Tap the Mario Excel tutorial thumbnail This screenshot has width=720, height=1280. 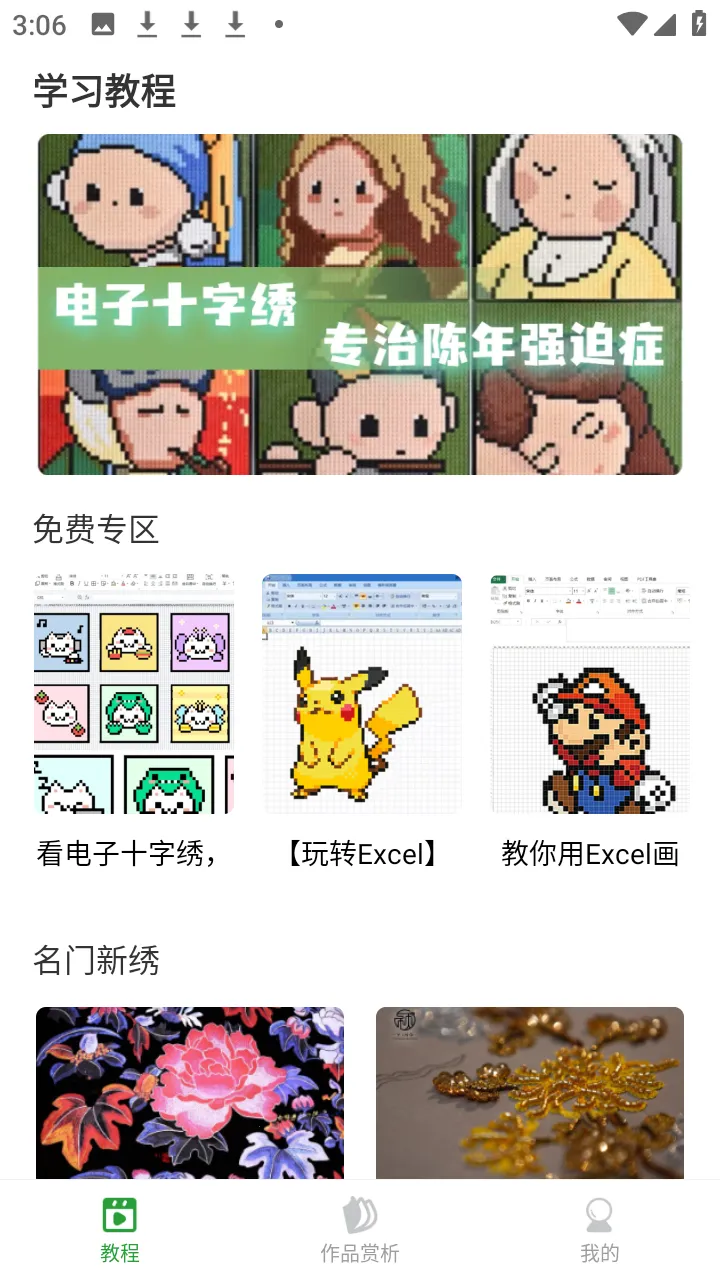(x=590, y=694)
